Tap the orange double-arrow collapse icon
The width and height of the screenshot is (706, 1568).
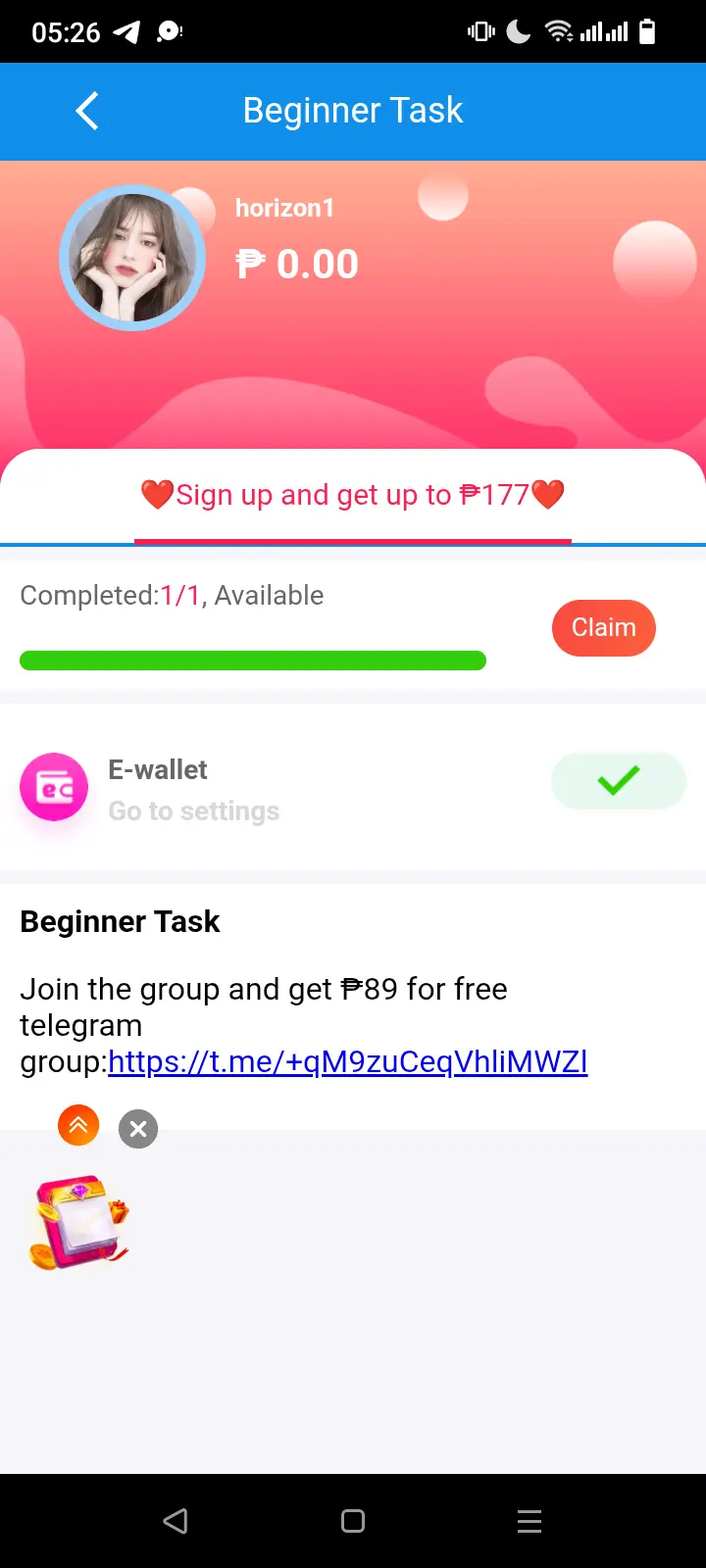78,1125
